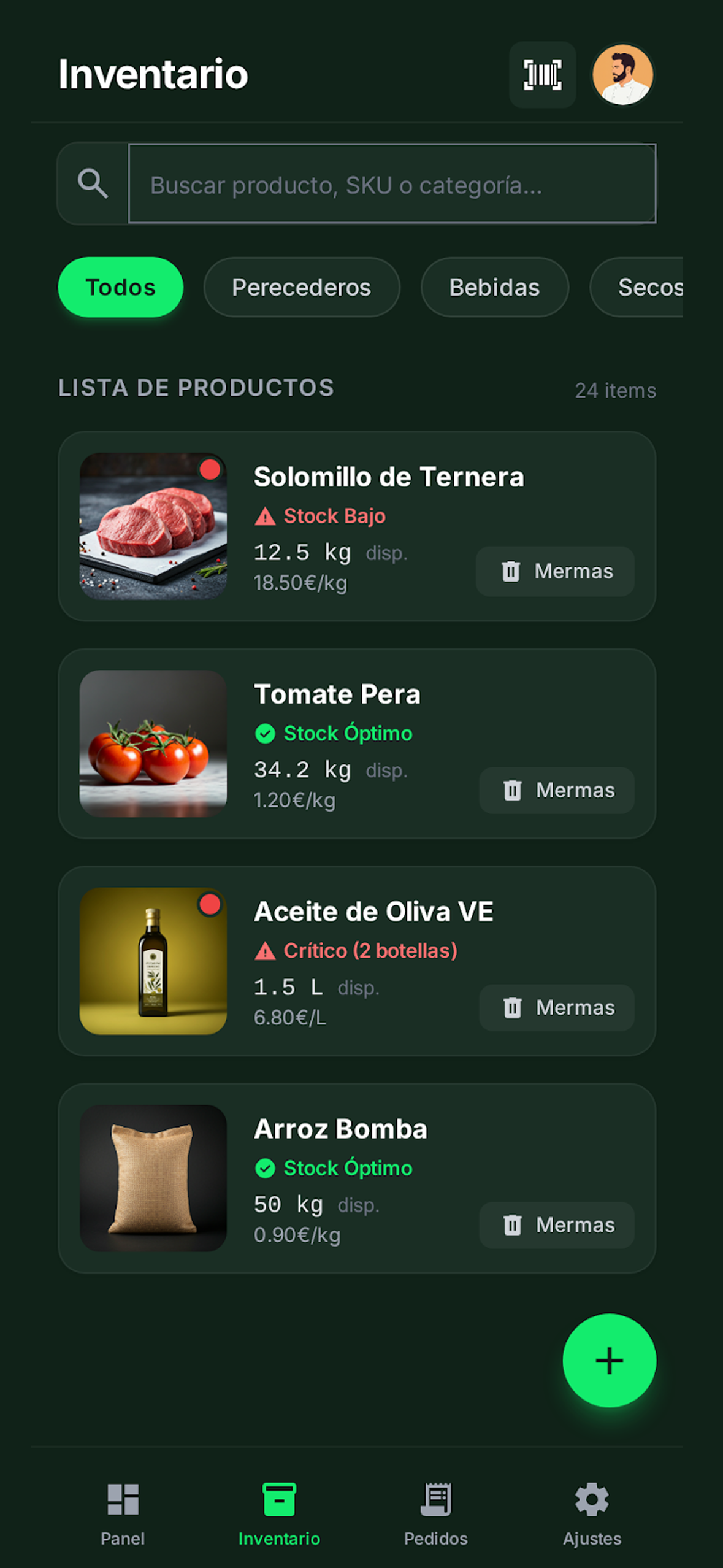Click the product search input field
This screenshot has height=1568, width=723.
[392, 183]
